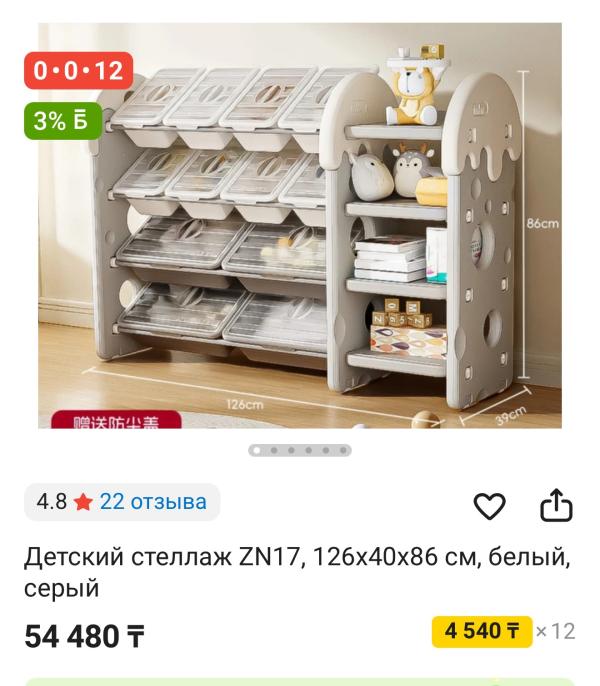The width and height of the screenshot is (600, 686).
Task: Open the product photo full screen
Action: click(x=300, y=230)
